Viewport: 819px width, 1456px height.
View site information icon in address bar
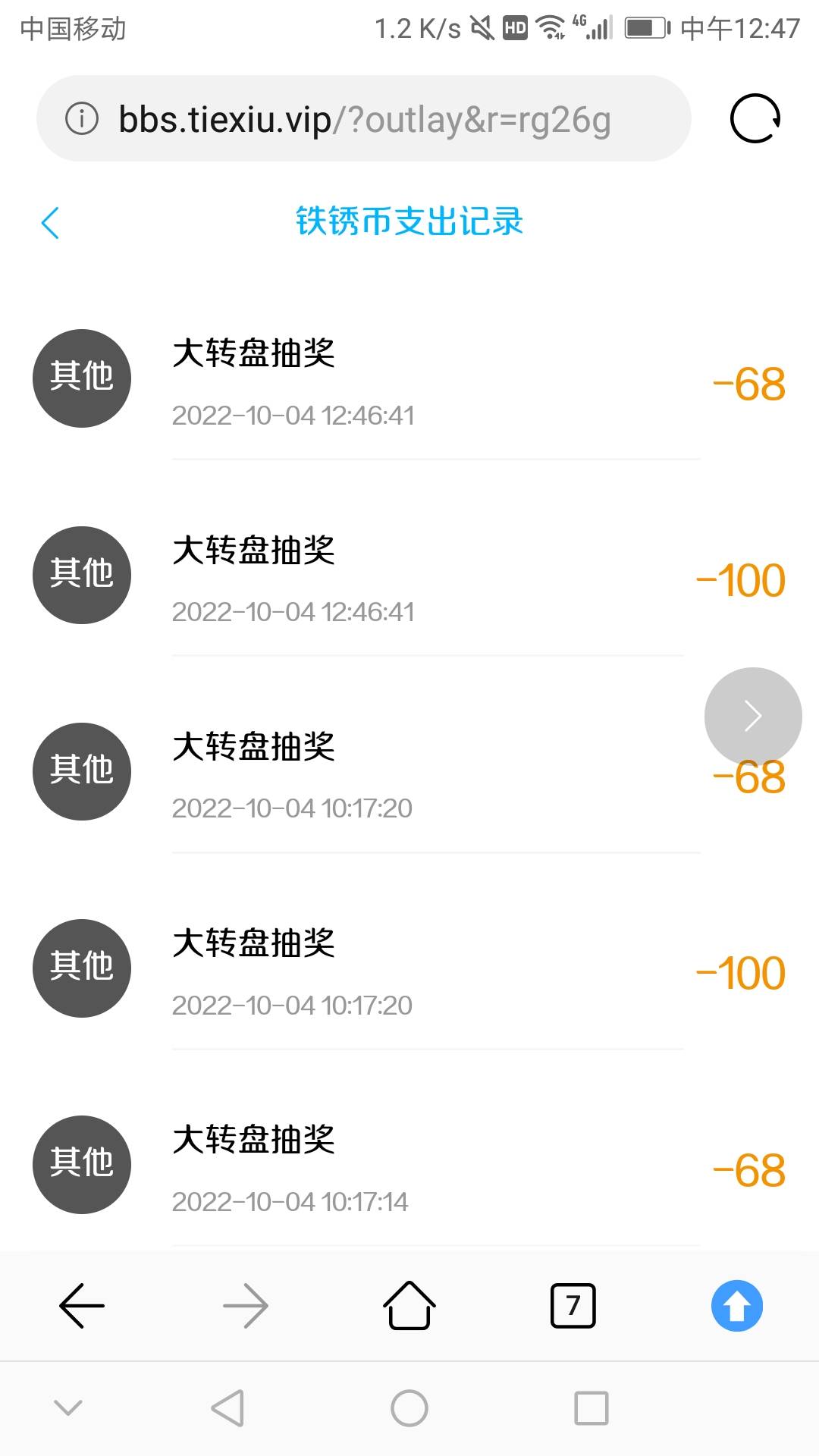pos(82,118)
